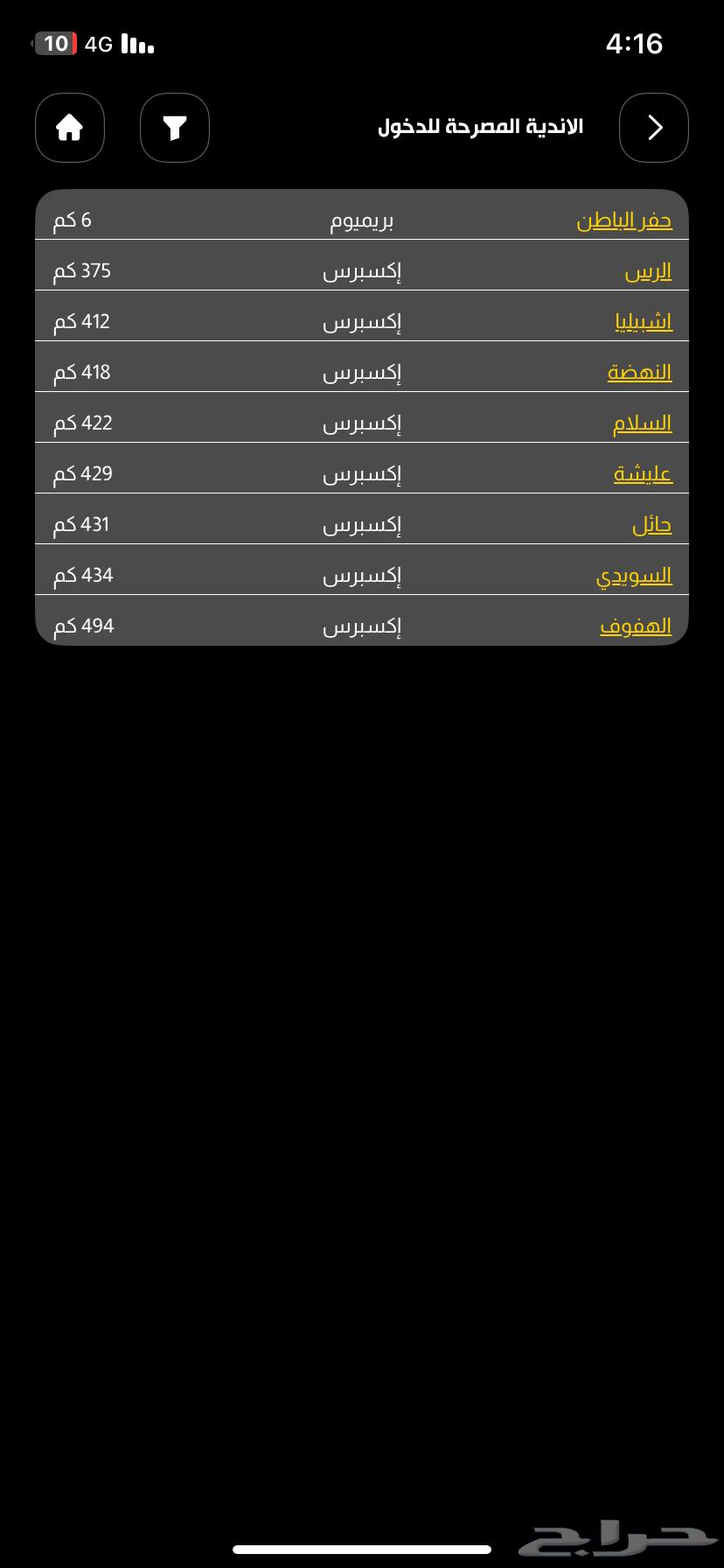Open the الهفوف club link
The width and height of the screenshot is (724, 1568).
[x=637, y=625]
